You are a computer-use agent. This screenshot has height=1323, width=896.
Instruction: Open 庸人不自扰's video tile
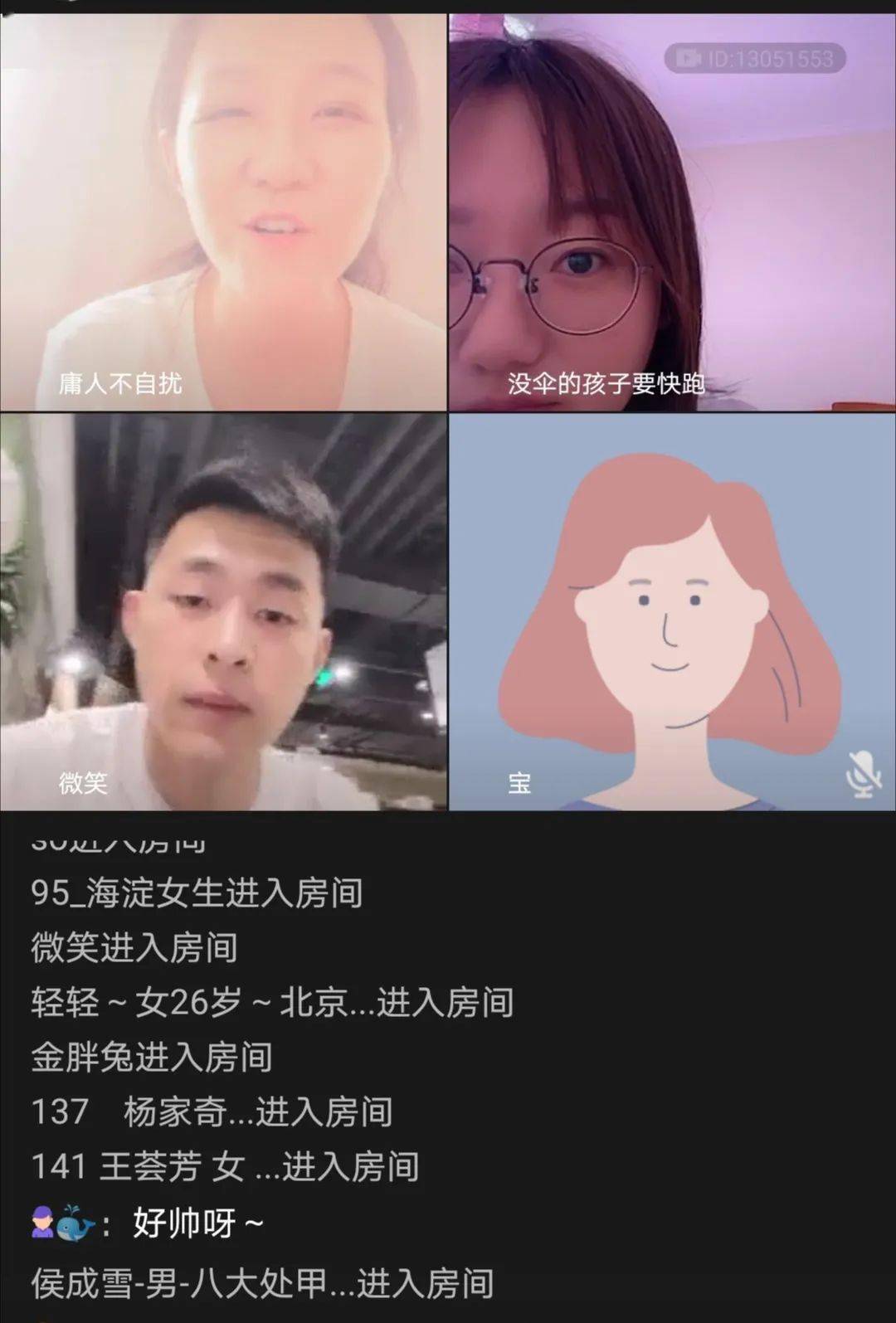223,212
